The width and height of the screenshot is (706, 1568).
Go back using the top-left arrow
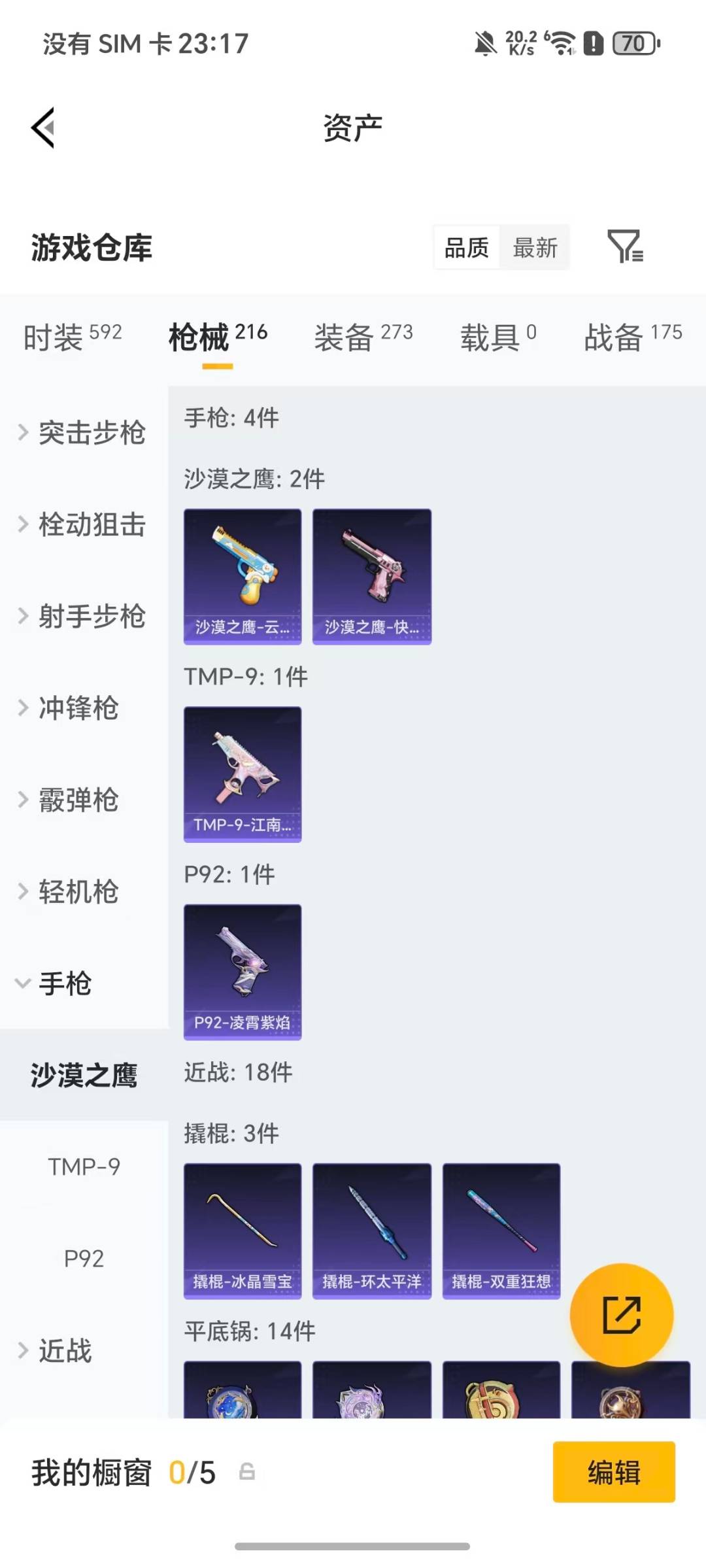coord(43,128)
